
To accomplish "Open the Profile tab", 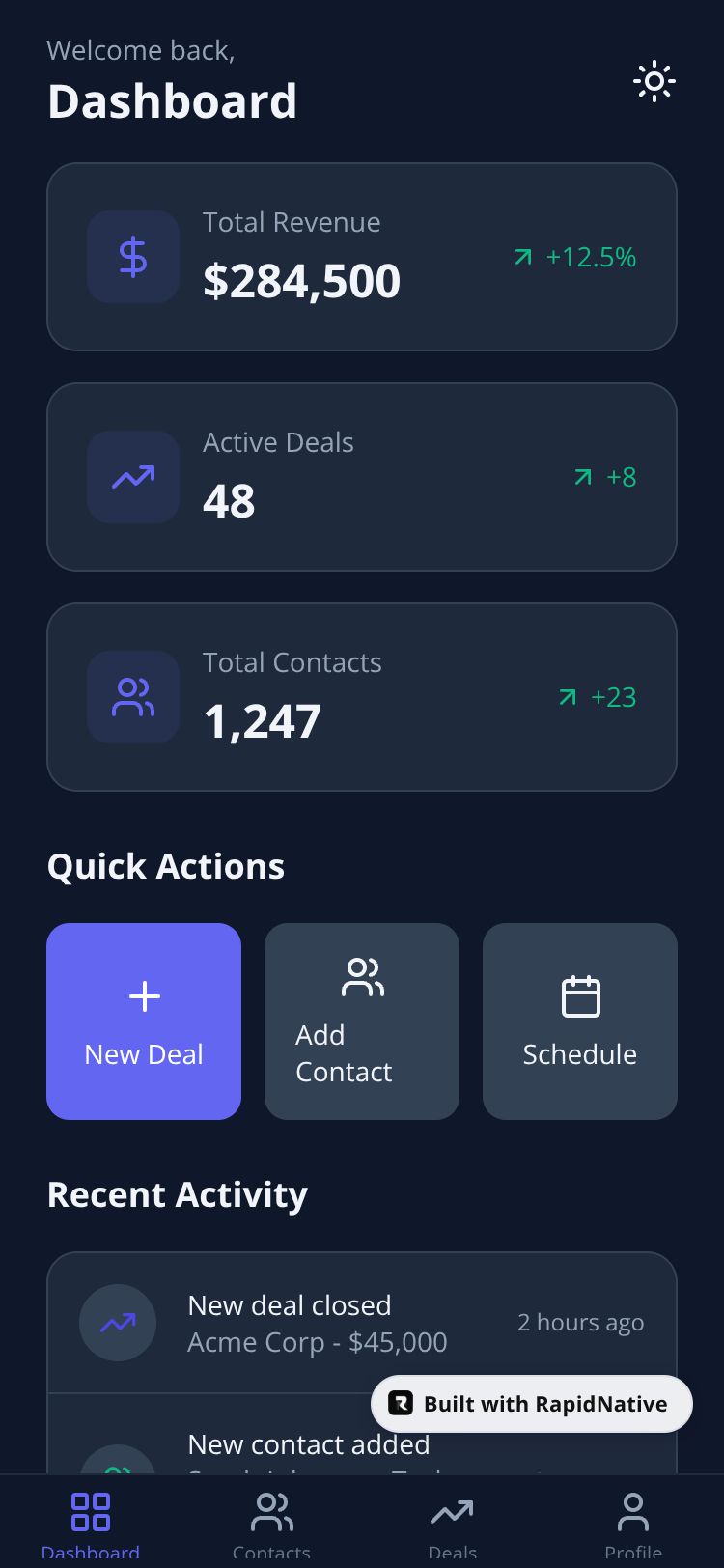I will click(x=632, y=1522).
